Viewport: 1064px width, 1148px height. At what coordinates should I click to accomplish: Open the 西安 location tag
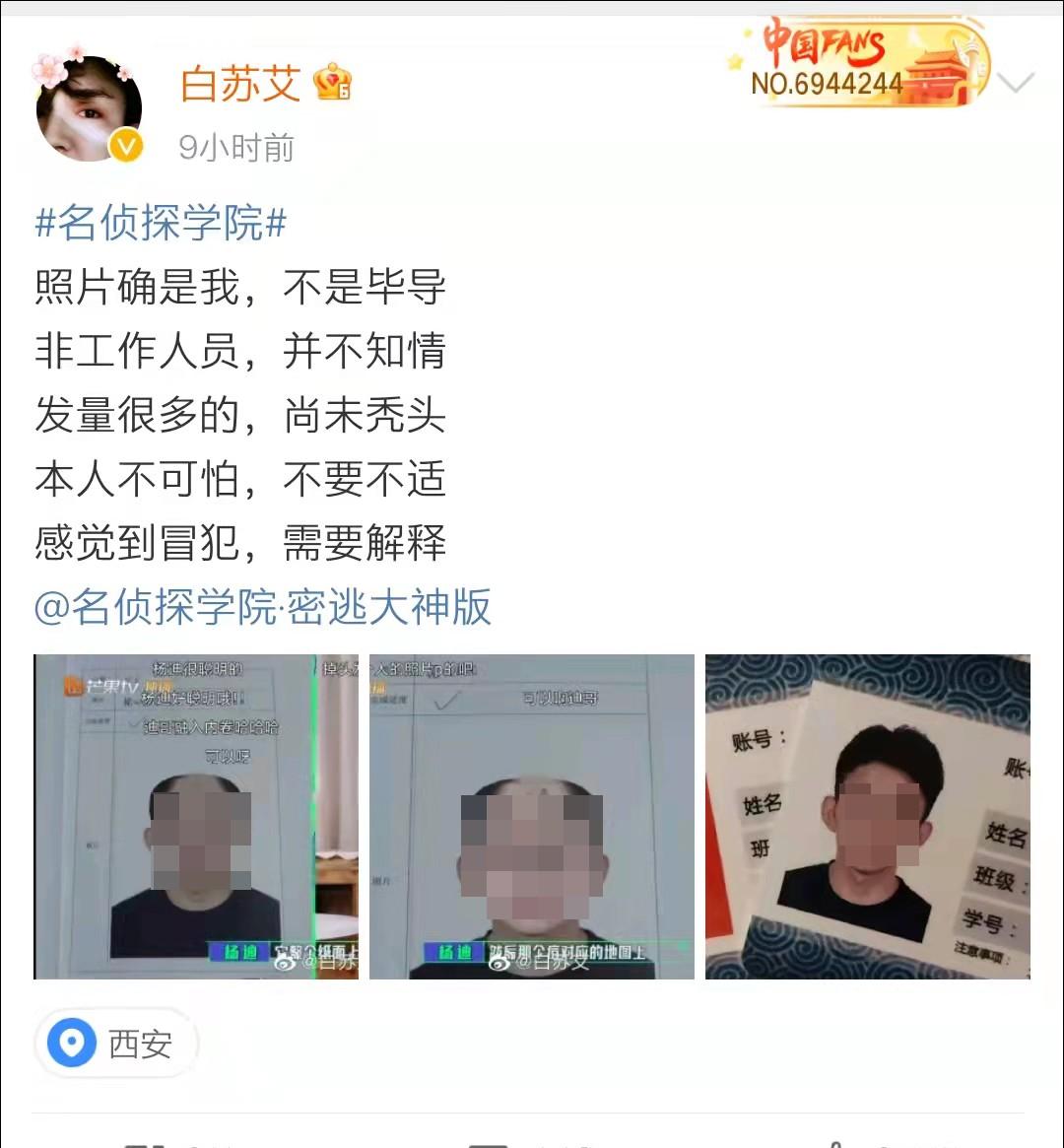pyautogui.click(x=116, y=1044)
